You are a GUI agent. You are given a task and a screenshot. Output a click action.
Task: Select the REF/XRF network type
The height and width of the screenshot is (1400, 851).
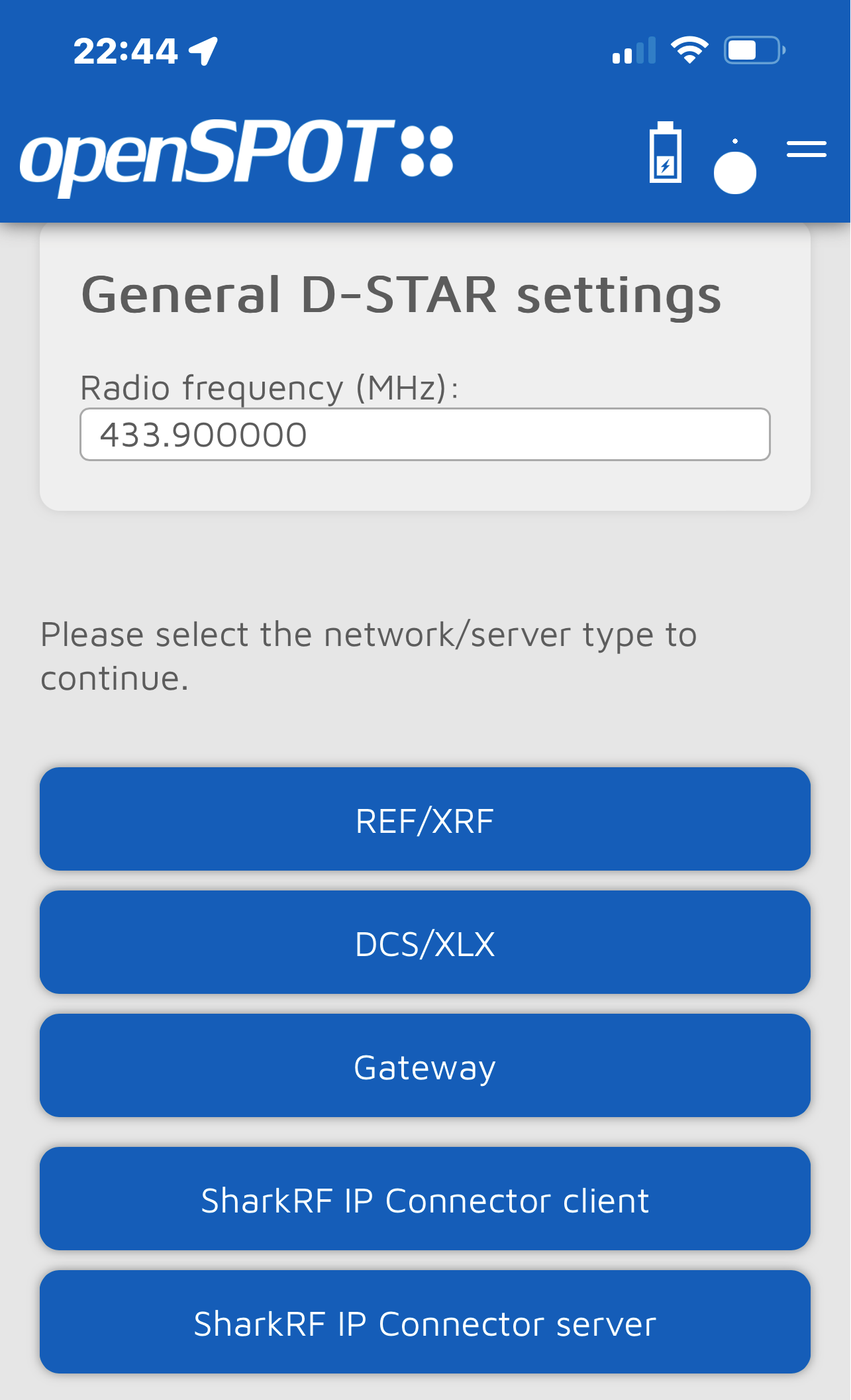tap(425, 820)
